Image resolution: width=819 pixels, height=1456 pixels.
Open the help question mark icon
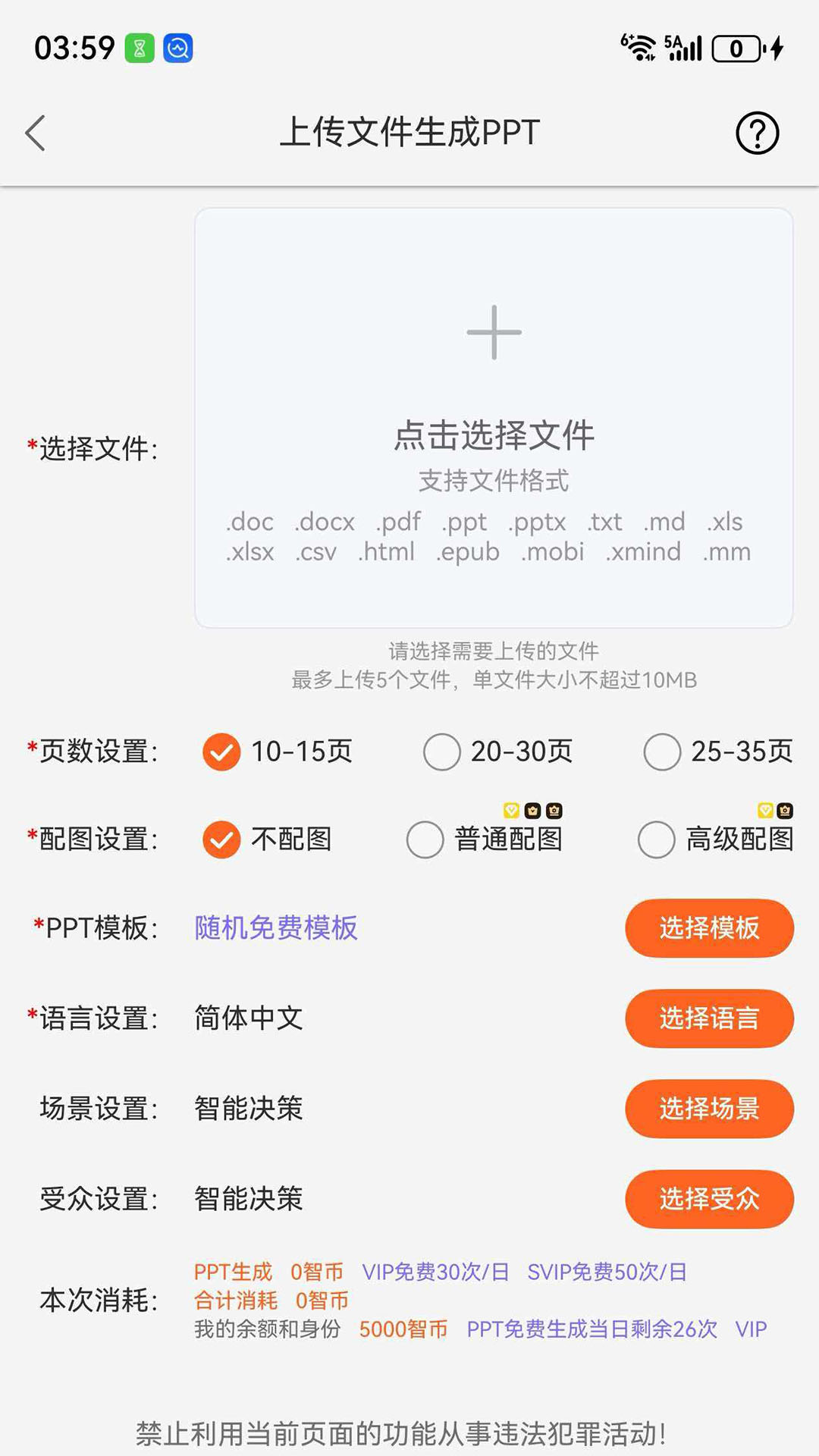(758, 133)
